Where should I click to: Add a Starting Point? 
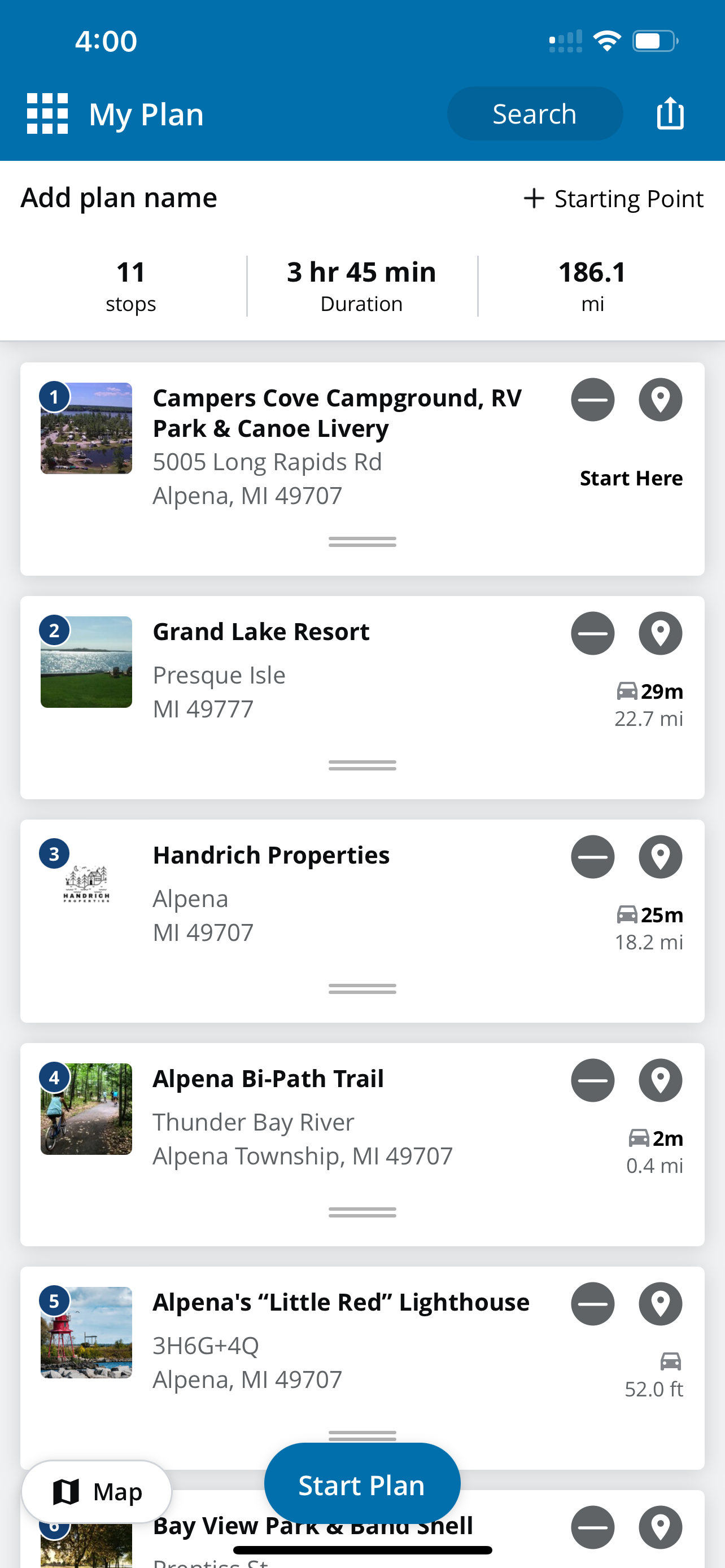click(613, 199)
